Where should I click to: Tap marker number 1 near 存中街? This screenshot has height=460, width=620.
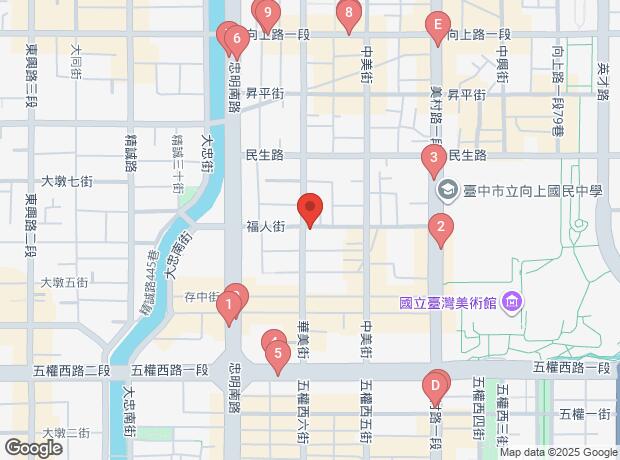pyautogui.click(x=229, y=306)
